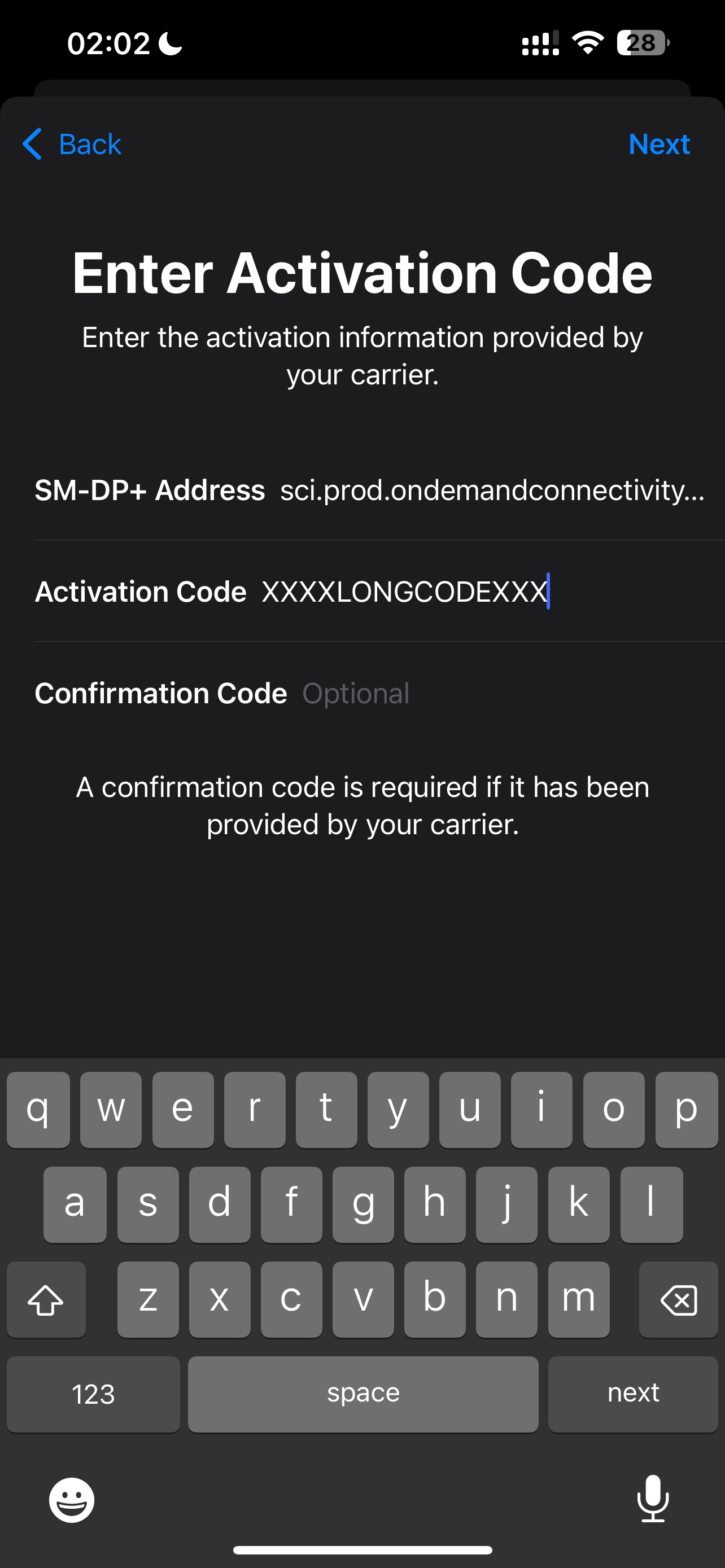Open the emoji keyboard
The height and width of the screenshot is (1568, 725).
pyautogui.click(x=72, y=1500)
